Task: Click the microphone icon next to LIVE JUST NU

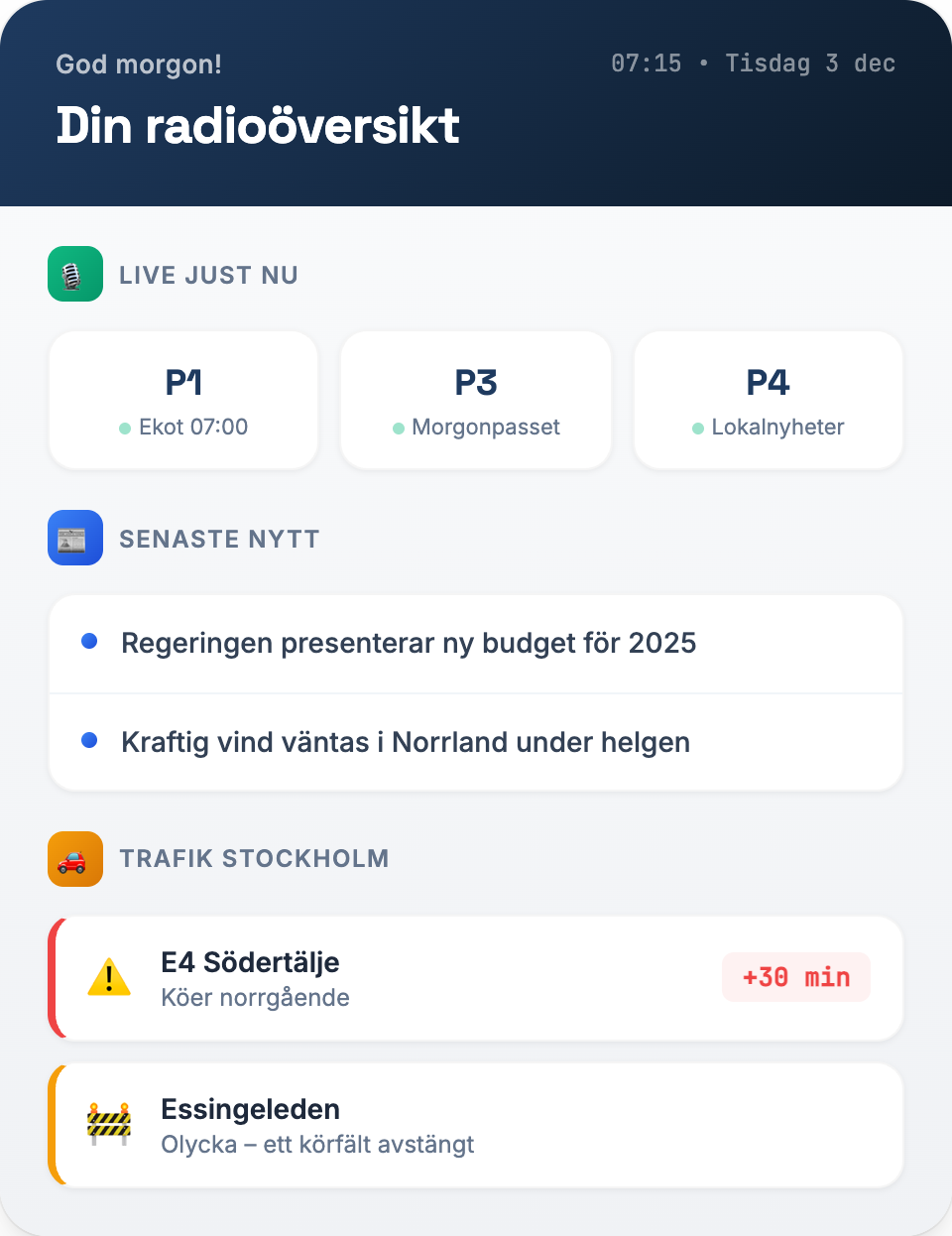Action: 74,274
